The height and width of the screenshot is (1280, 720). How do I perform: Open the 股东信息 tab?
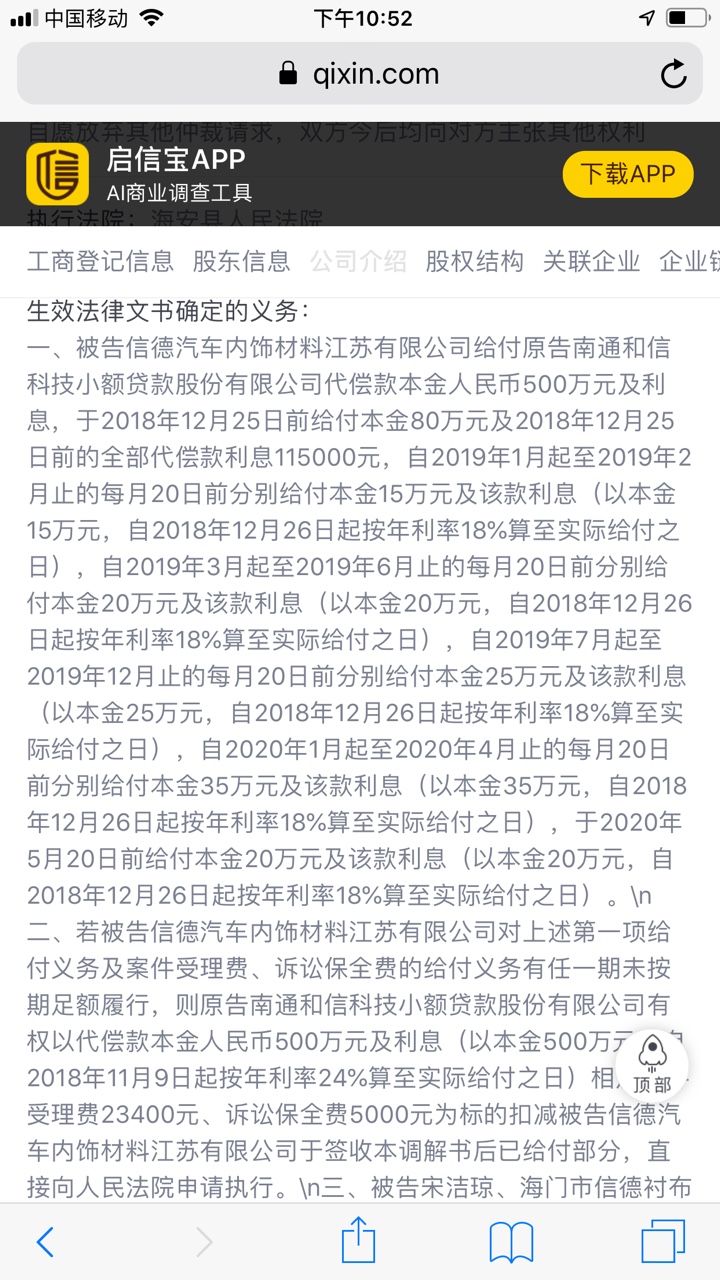point(241,262)
